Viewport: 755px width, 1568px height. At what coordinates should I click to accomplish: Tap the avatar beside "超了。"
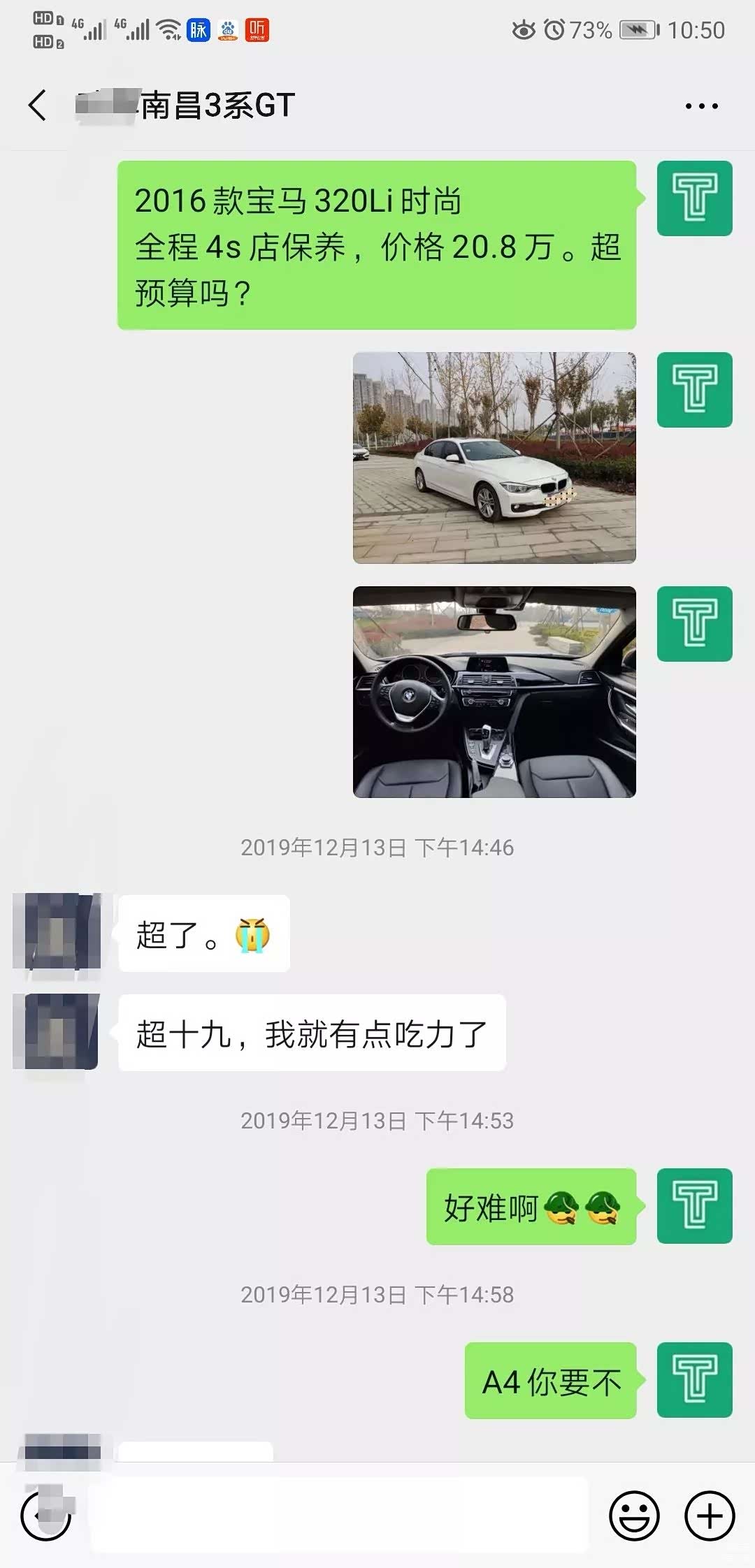point(57,931)
